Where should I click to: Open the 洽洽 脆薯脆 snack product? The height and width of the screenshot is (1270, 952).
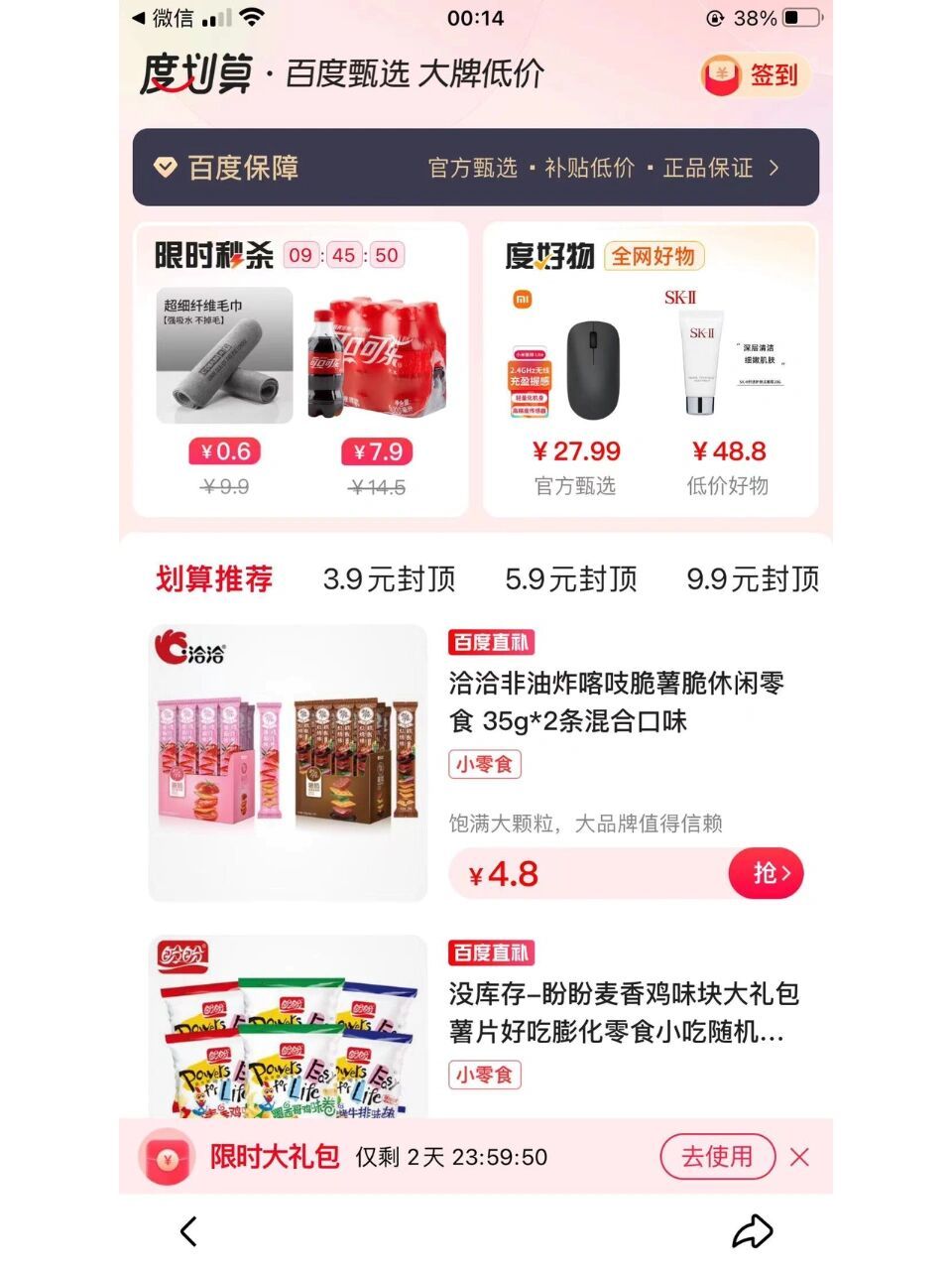tap(615, 701)
